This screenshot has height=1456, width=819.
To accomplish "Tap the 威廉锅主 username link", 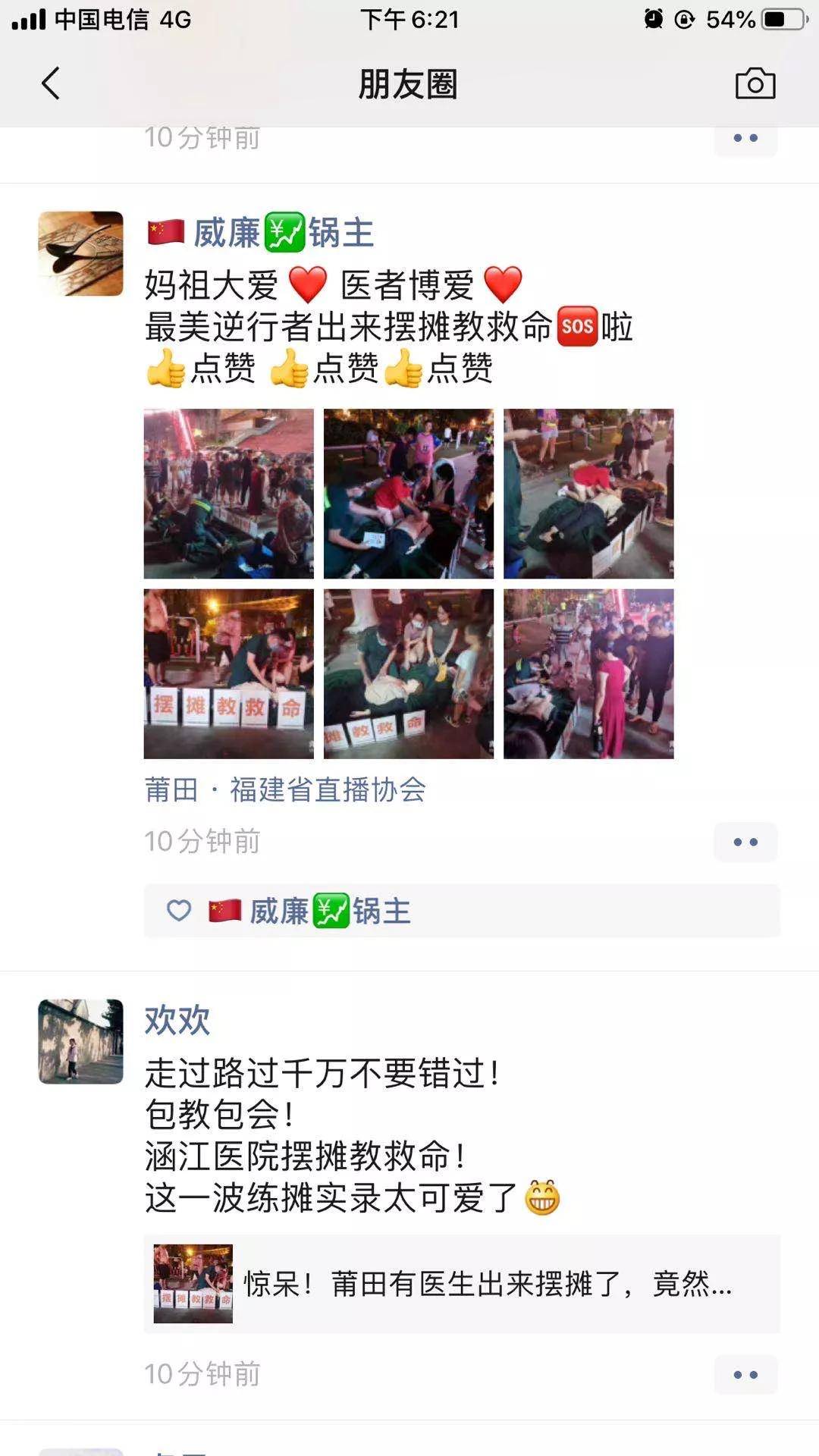I will [x=262, y=233].
